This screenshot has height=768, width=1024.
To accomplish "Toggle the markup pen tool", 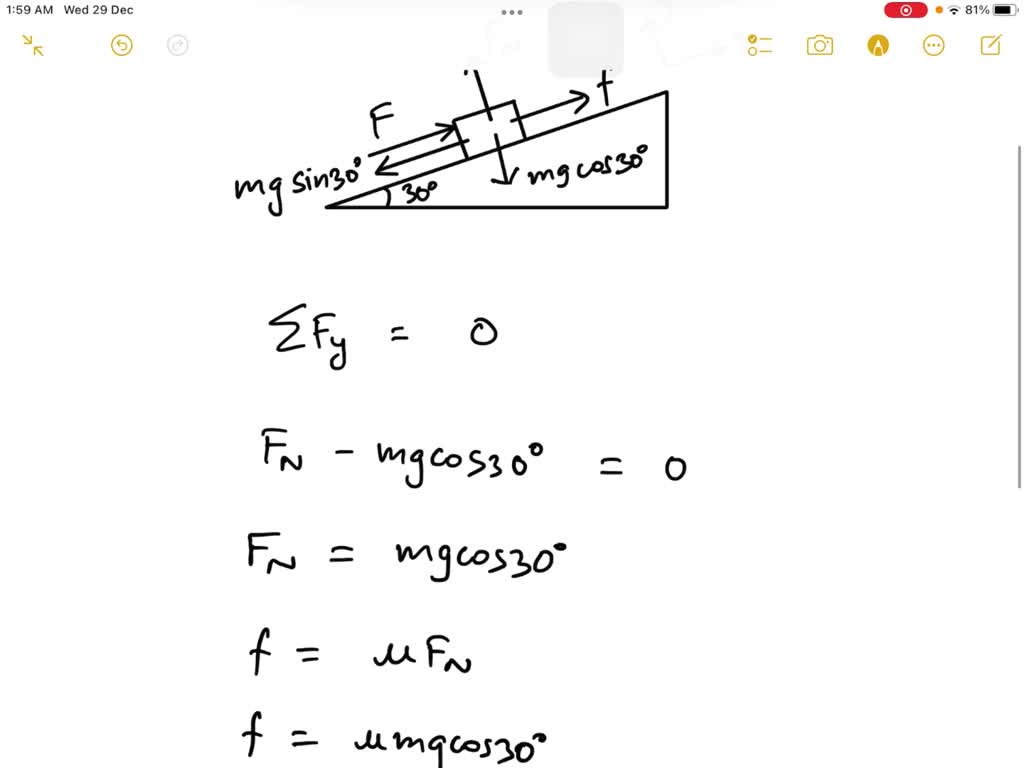I will [878, 45].
